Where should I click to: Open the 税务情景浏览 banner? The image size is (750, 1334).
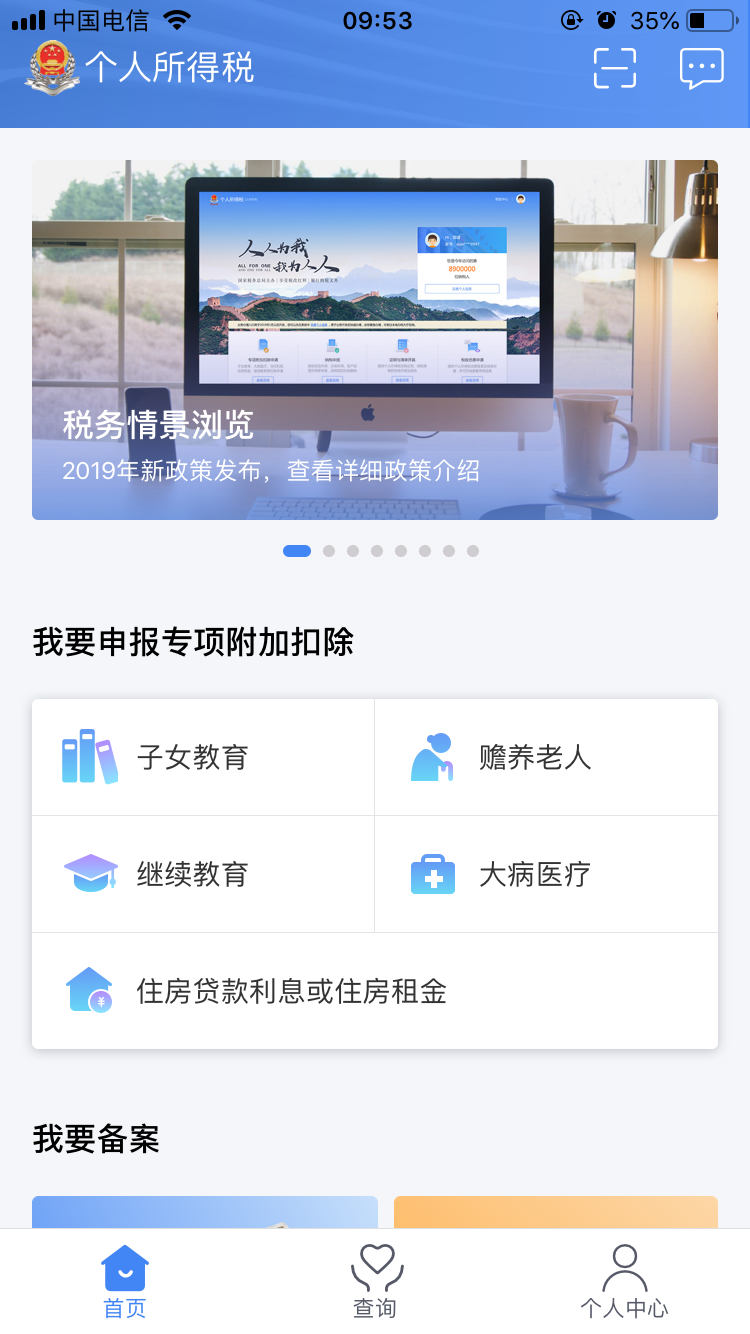[x=375, y=340]
